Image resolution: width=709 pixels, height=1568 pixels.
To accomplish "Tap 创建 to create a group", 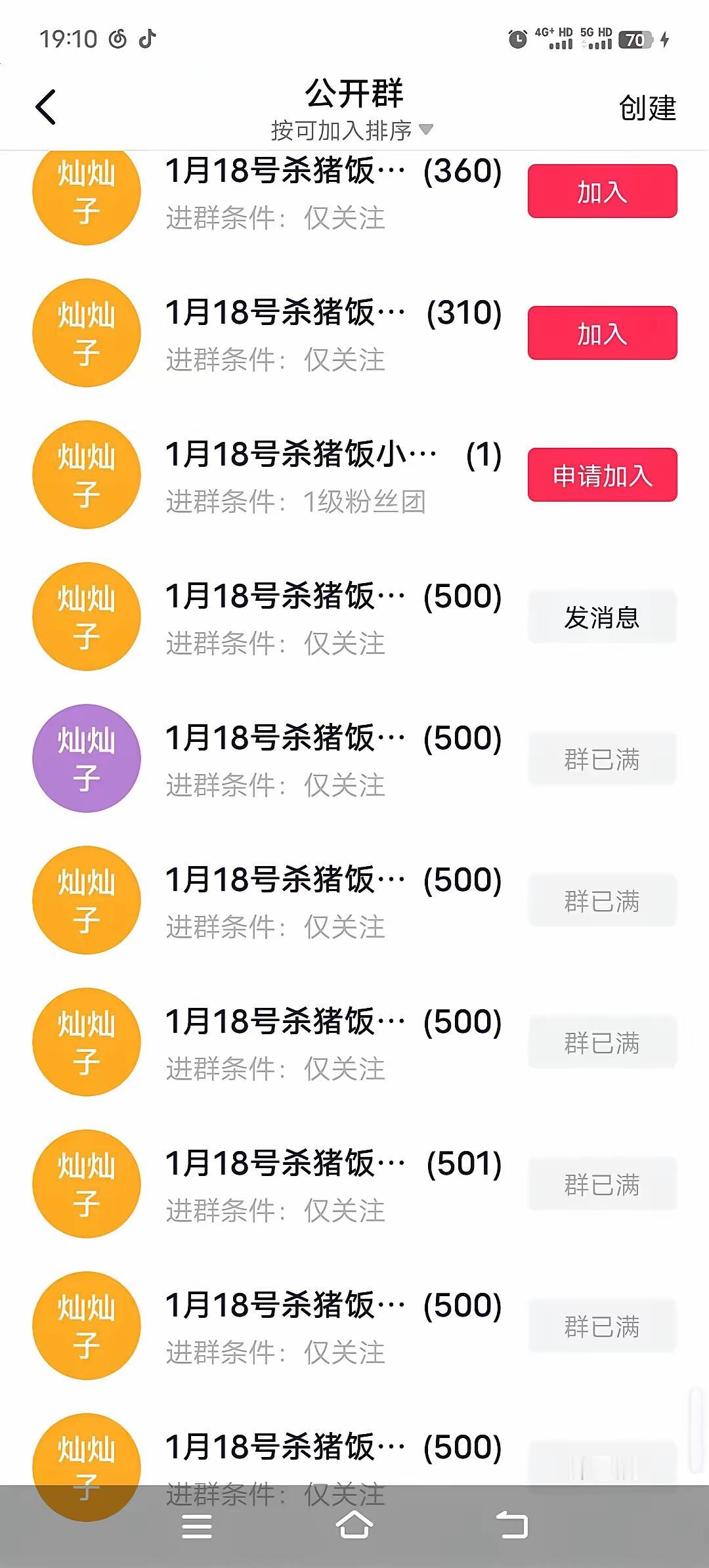I will pyautogui.click(x=647, y=108).
